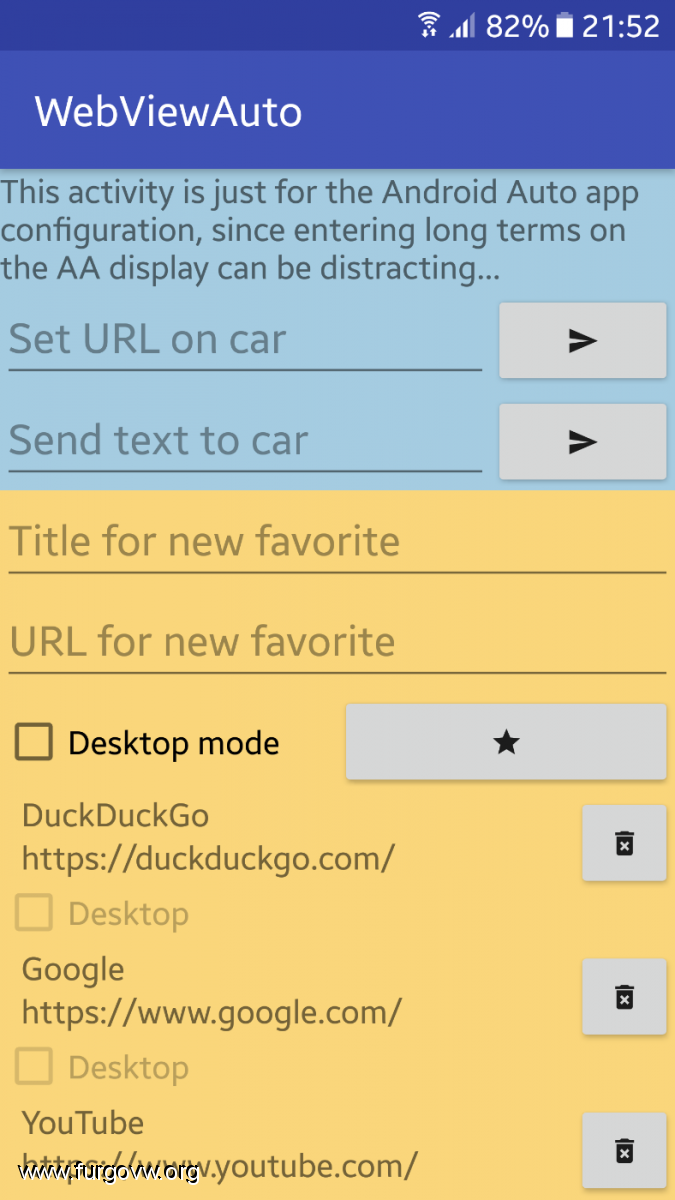Tap the URL for new favorite field
This screenshot has height=1200, width=675.
coord(337,642)
